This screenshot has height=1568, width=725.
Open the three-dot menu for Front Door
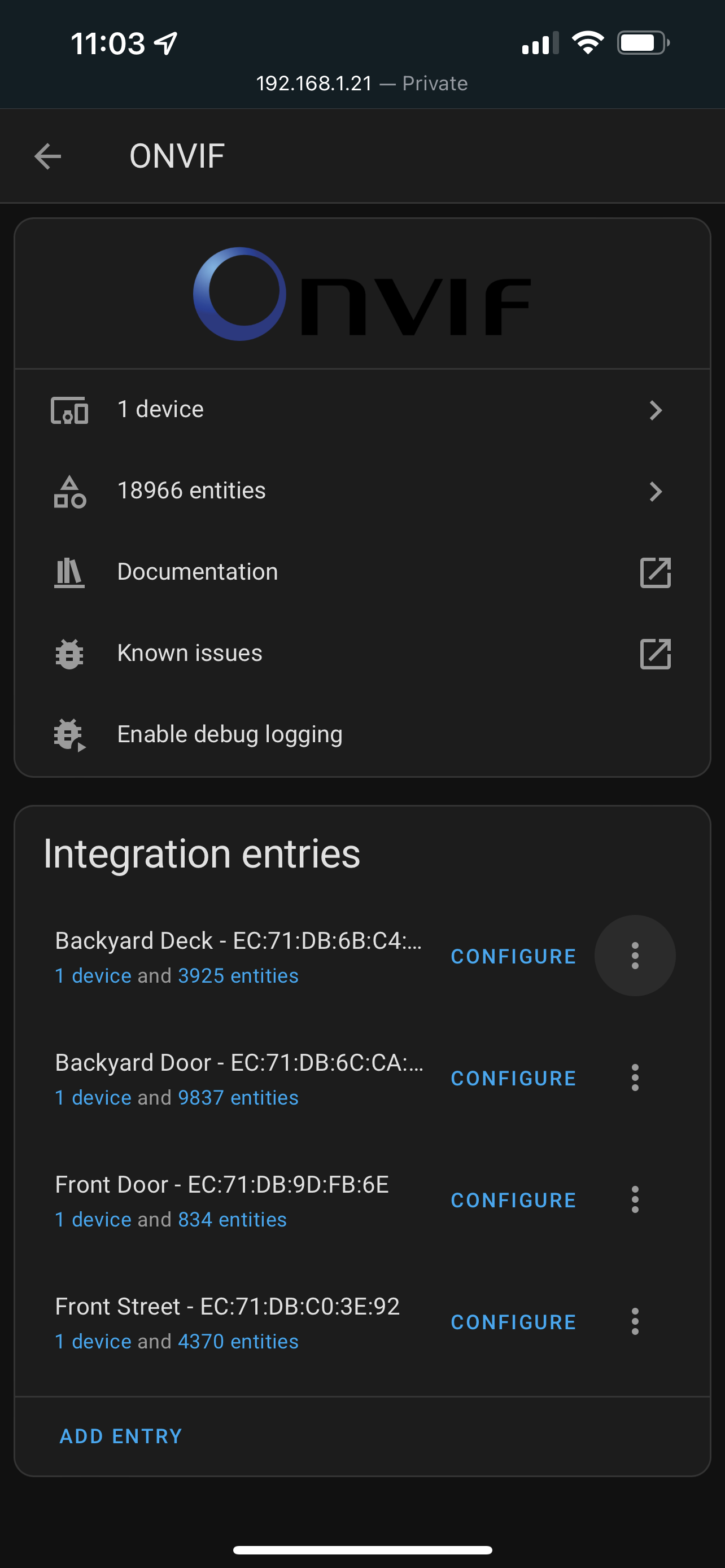pyautogui.click(x=635, y=1200)
